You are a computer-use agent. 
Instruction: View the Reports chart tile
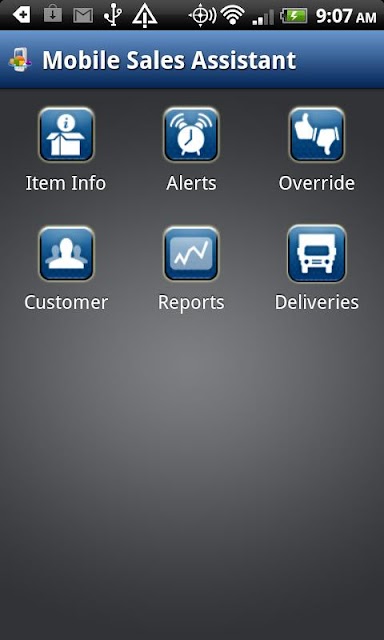[191, 254]
